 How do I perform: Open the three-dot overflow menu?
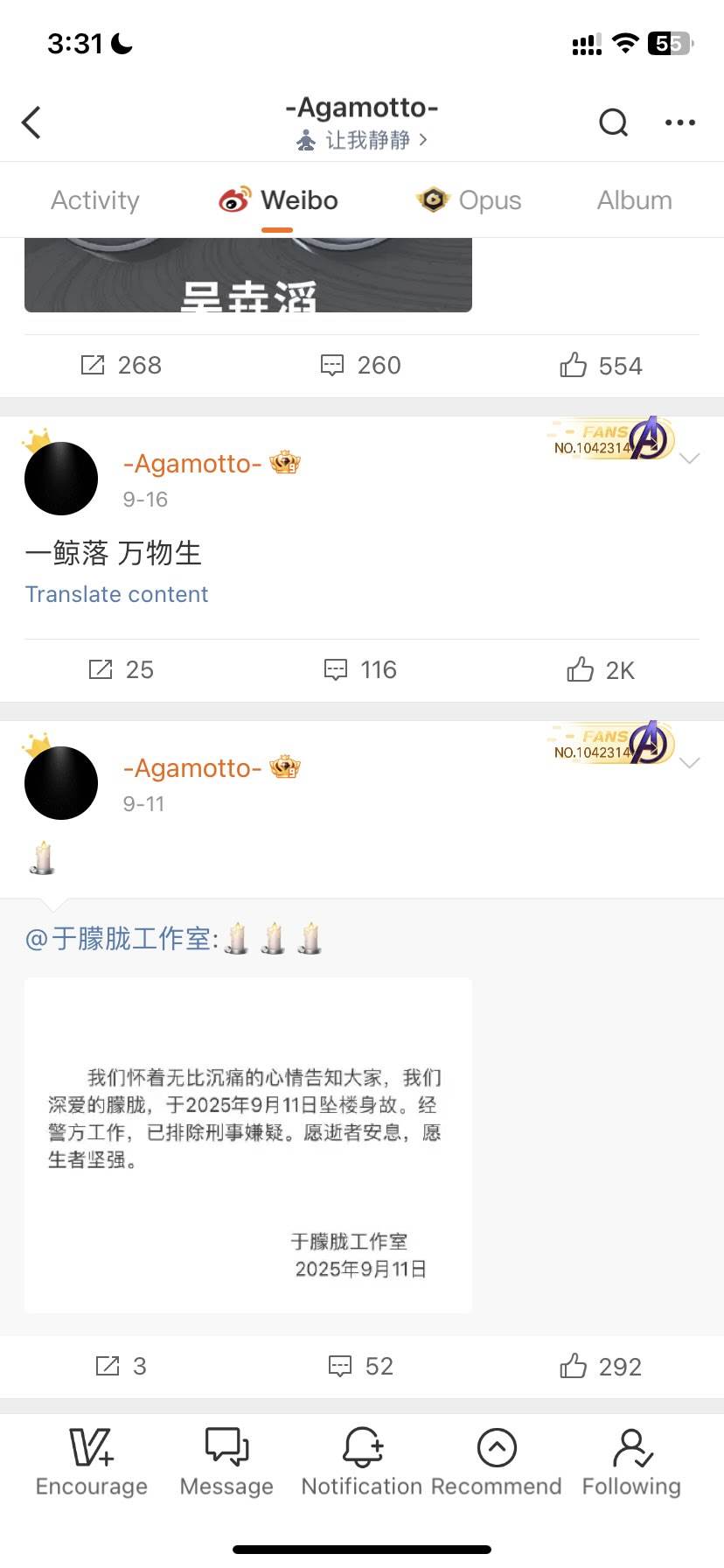679,122
